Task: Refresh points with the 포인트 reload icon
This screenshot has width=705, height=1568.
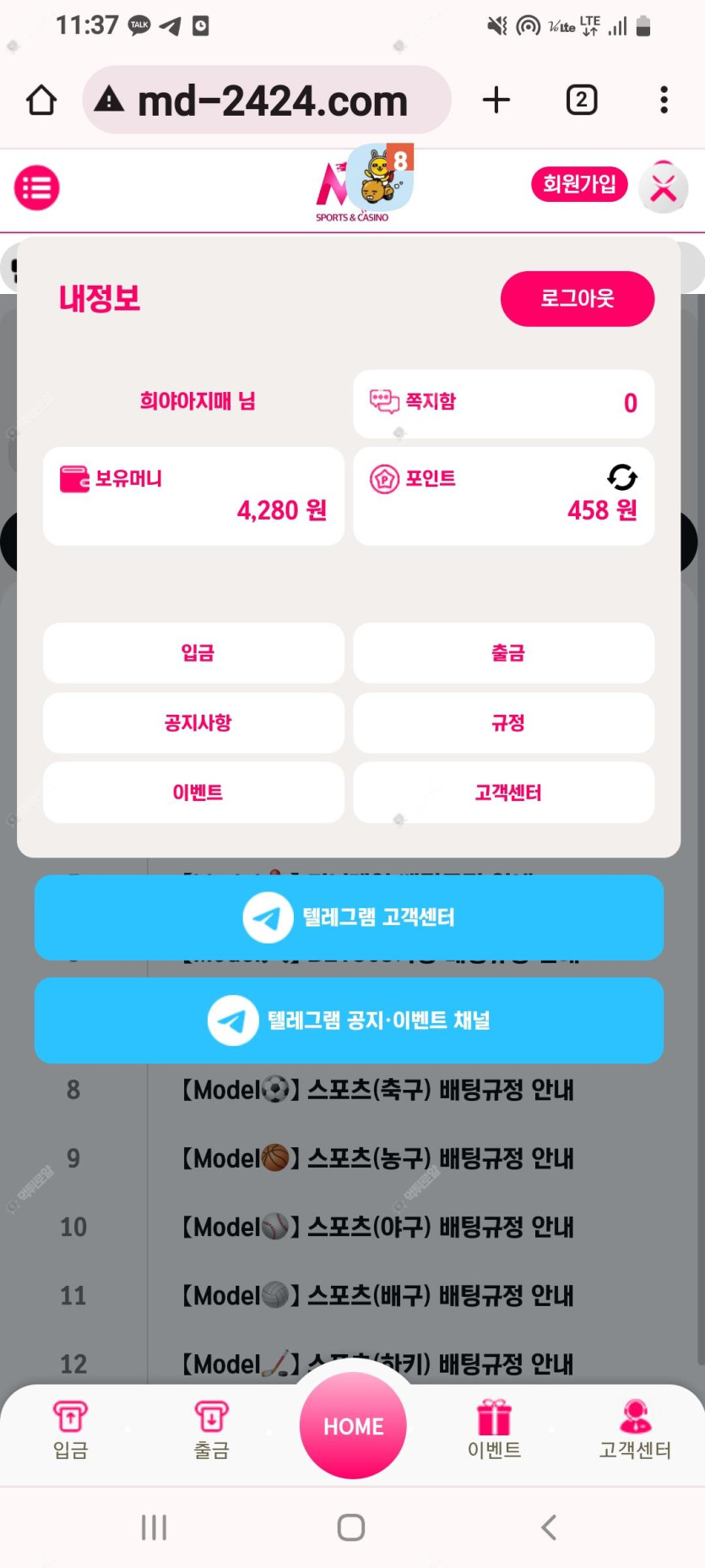Action: point(622,477)
